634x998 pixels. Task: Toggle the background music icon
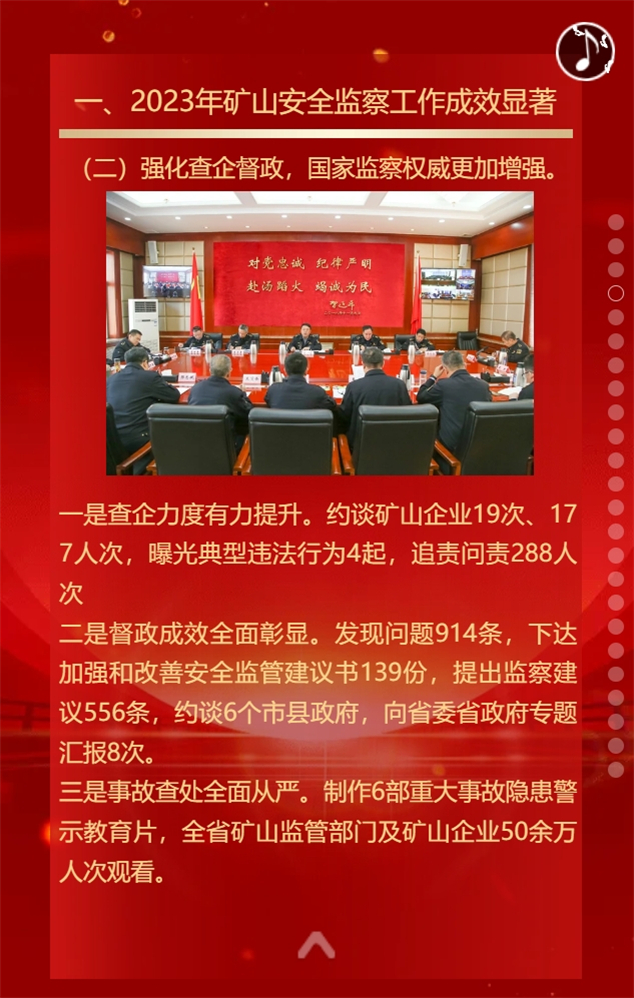click(585, 51)
